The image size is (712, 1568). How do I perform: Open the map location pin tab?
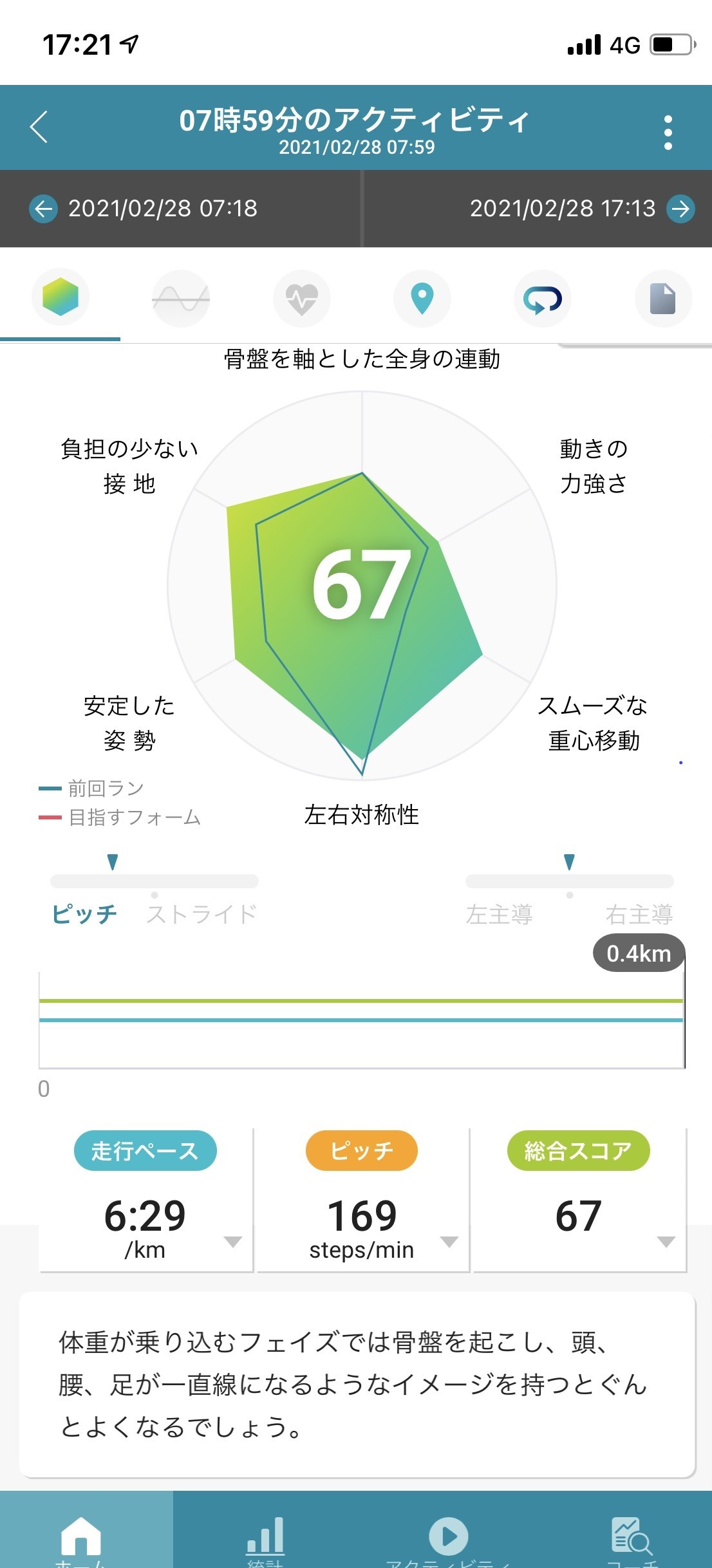422,299
